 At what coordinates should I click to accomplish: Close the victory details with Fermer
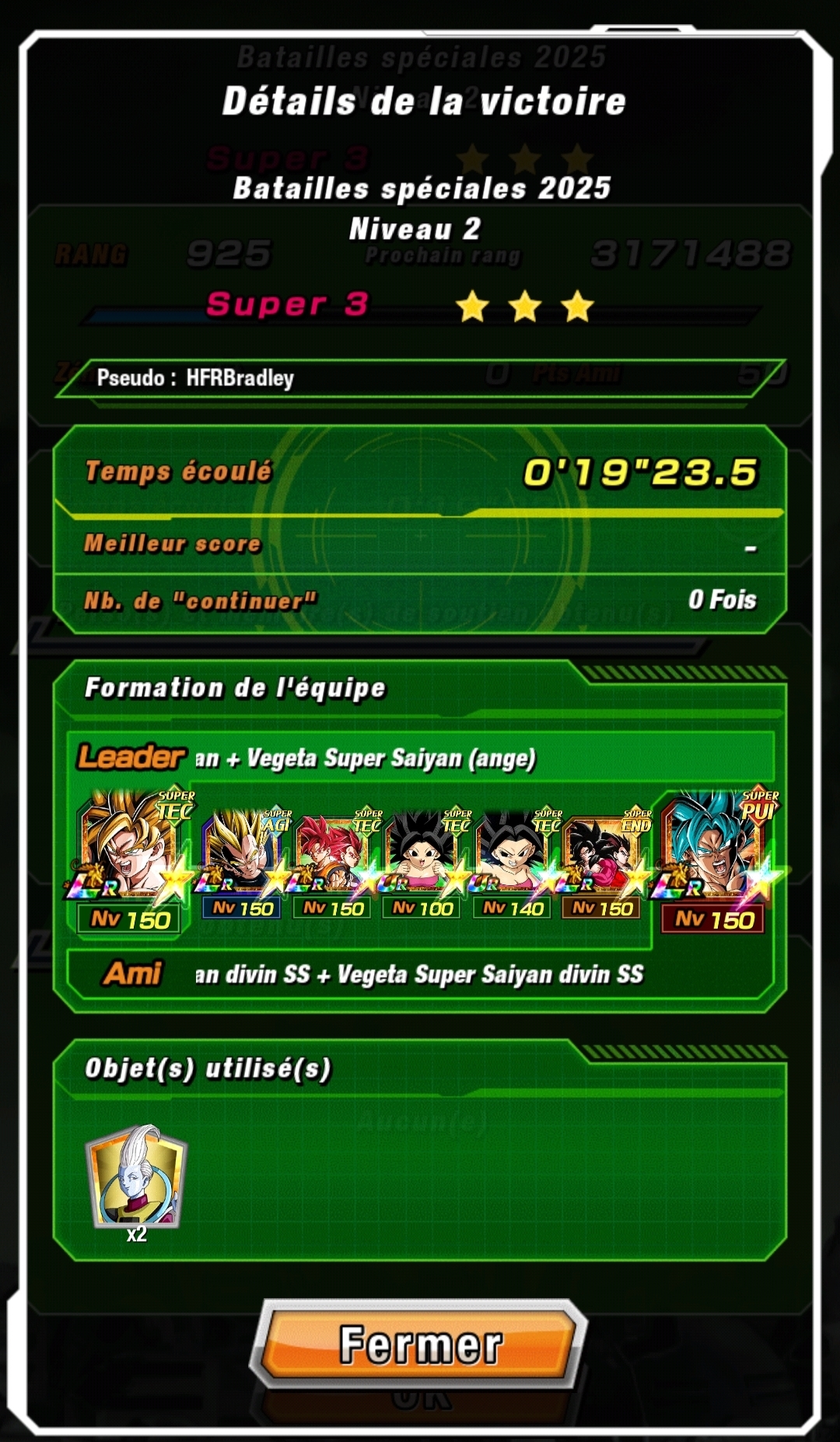[x=420, y=1345]
